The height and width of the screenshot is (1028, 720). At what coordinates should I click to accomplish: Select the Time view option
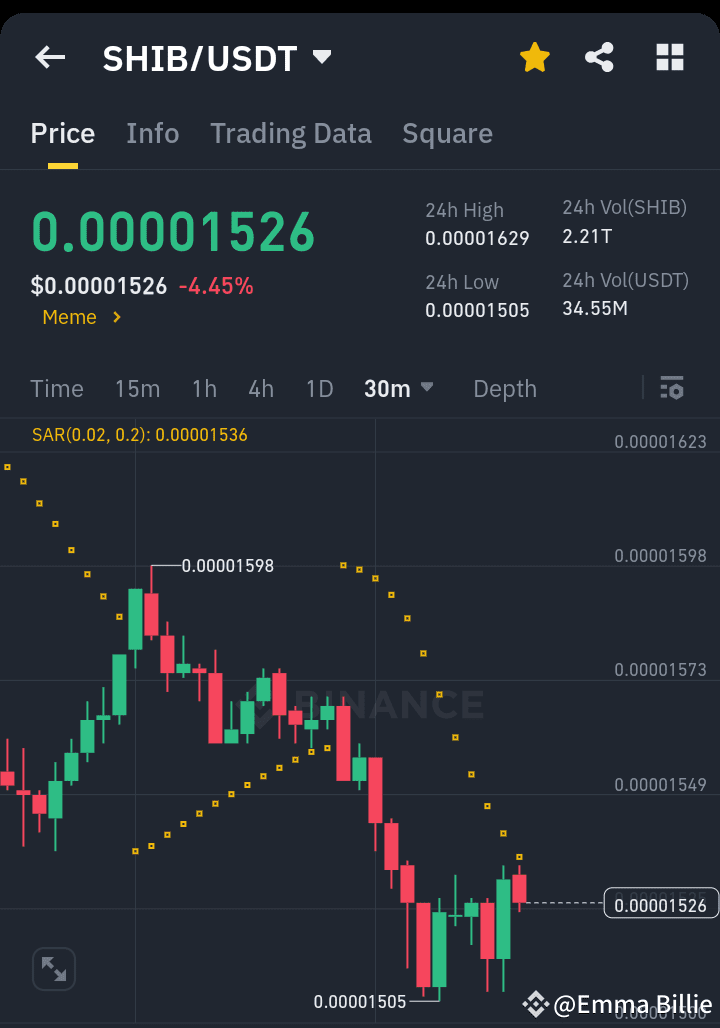57,389
